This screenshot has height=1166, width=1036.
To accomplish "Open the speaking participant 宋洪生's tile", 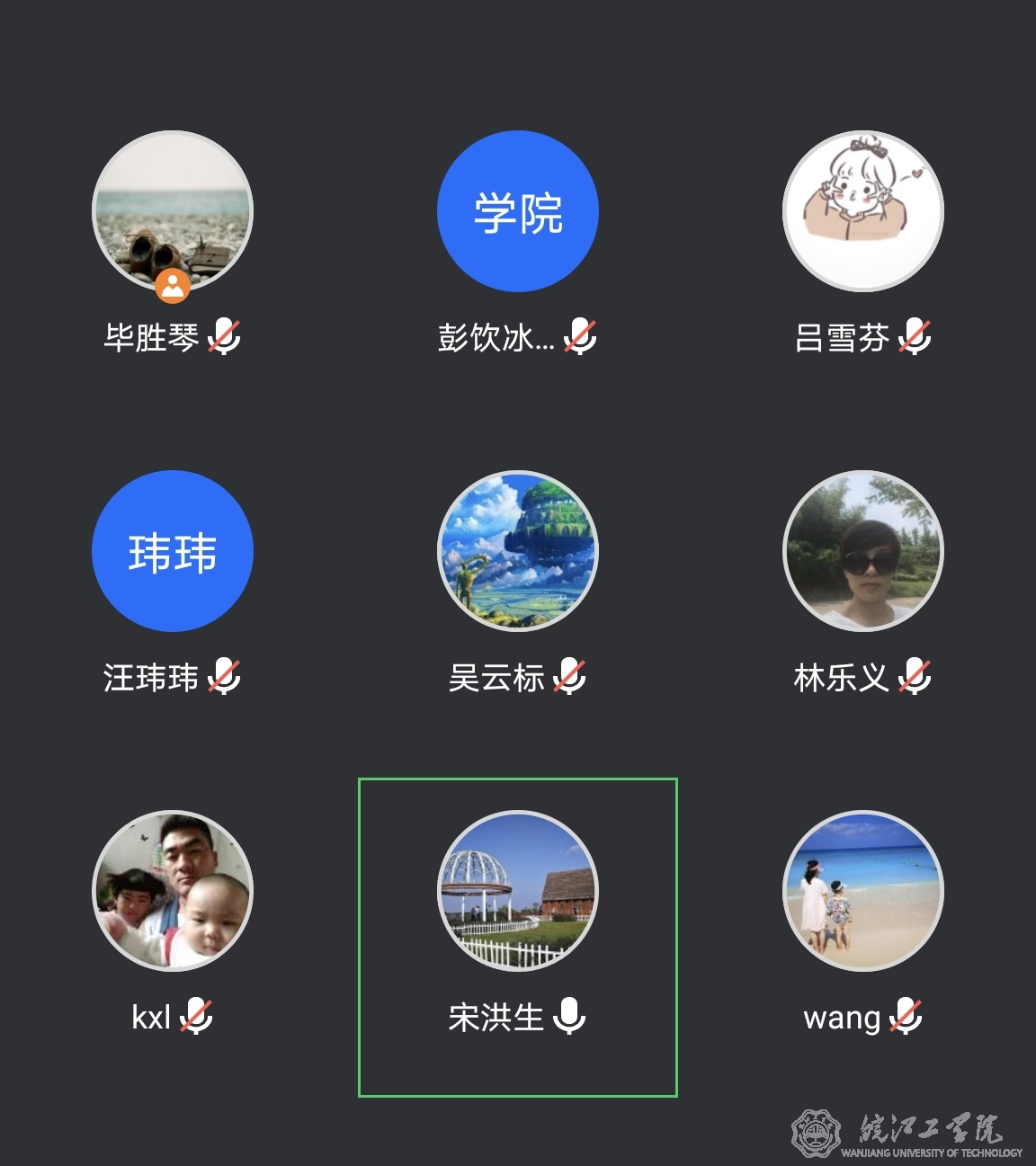I will [518, 937].
